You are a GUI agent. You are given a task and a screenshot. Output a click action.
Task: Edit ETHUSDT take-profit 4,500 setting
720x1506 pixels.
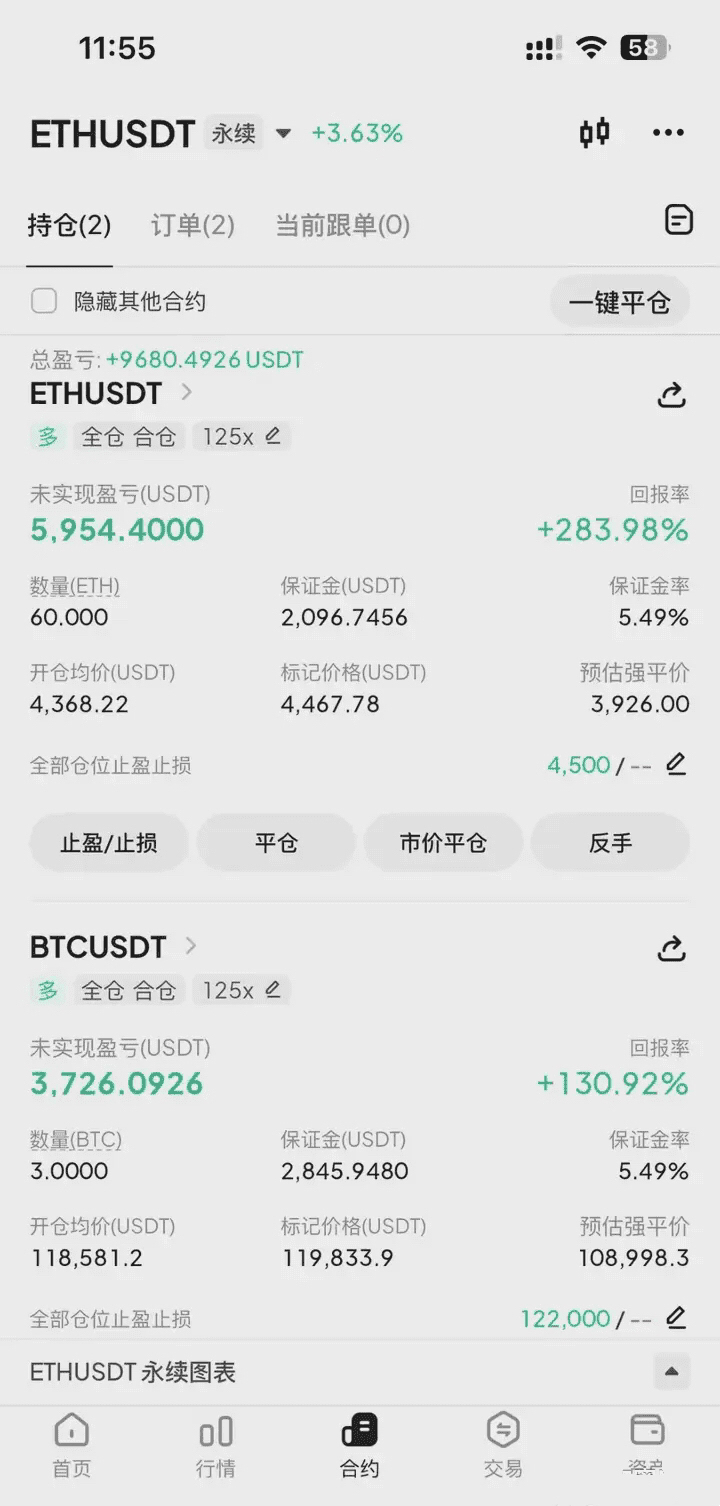point(676,765)
